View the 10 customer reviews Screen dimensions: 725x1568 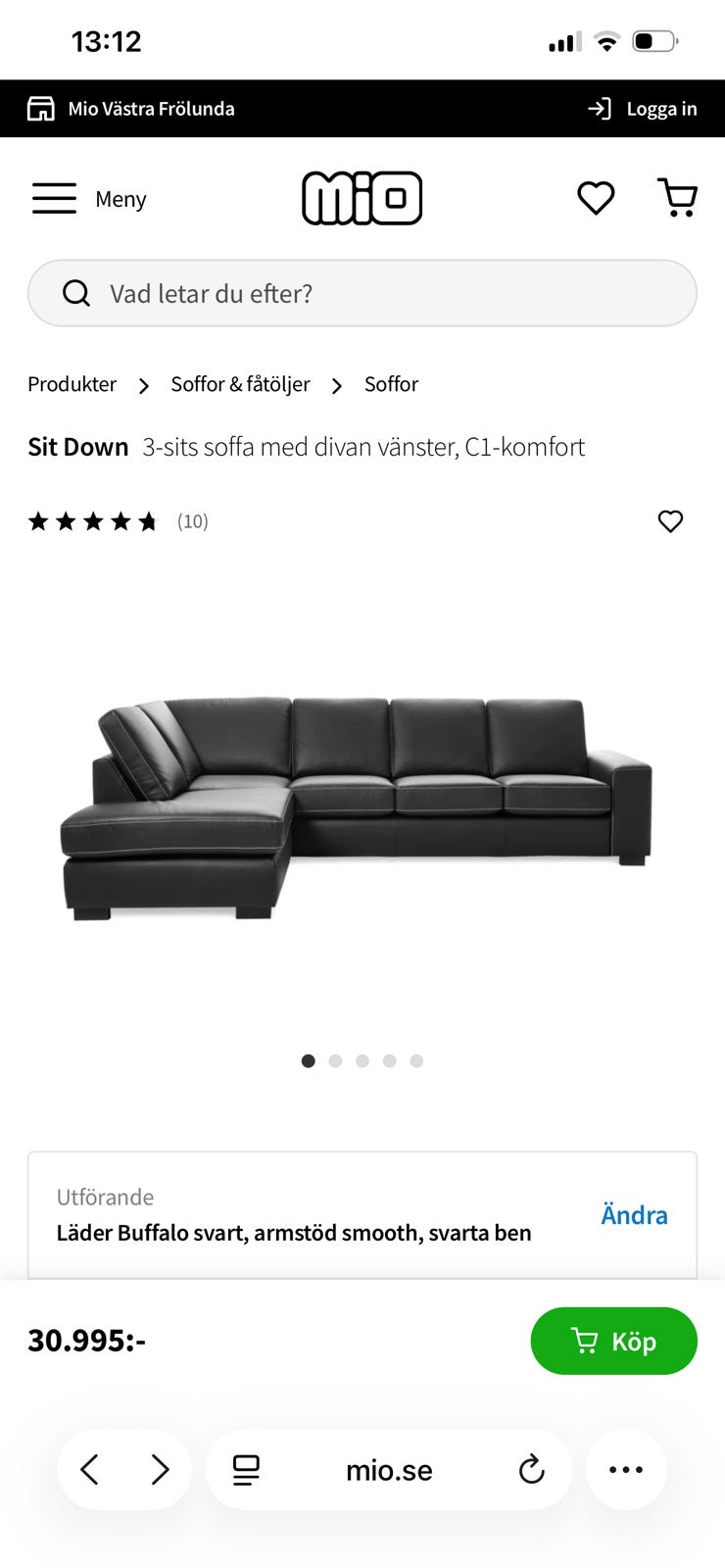[x=192, y=521]
